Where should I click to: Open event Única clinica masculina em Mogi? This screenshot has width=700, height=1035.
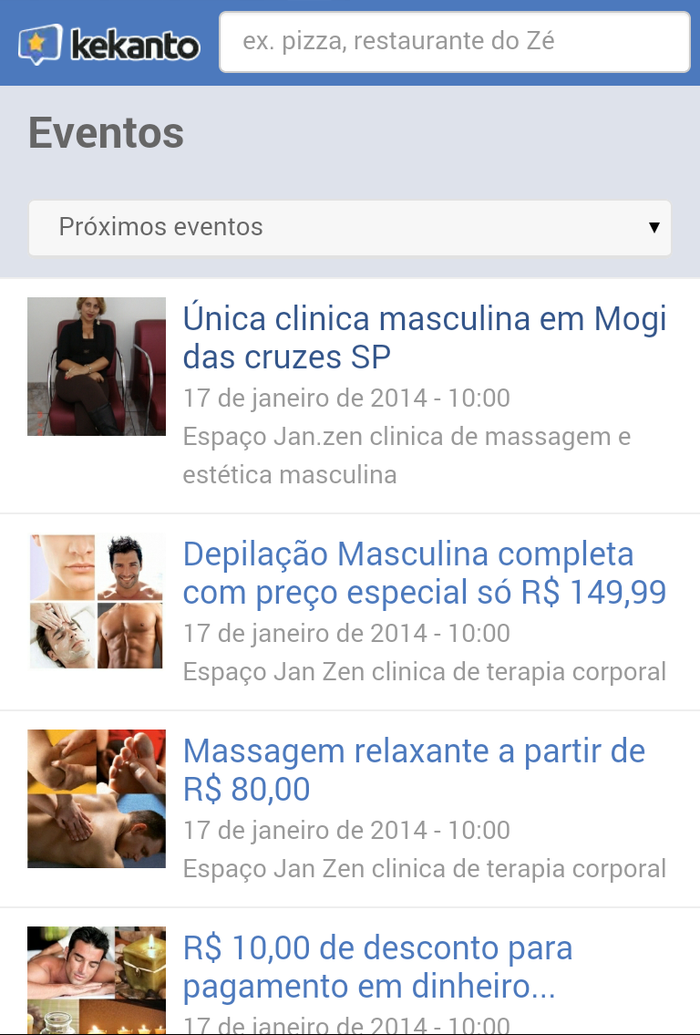point(424,338)
